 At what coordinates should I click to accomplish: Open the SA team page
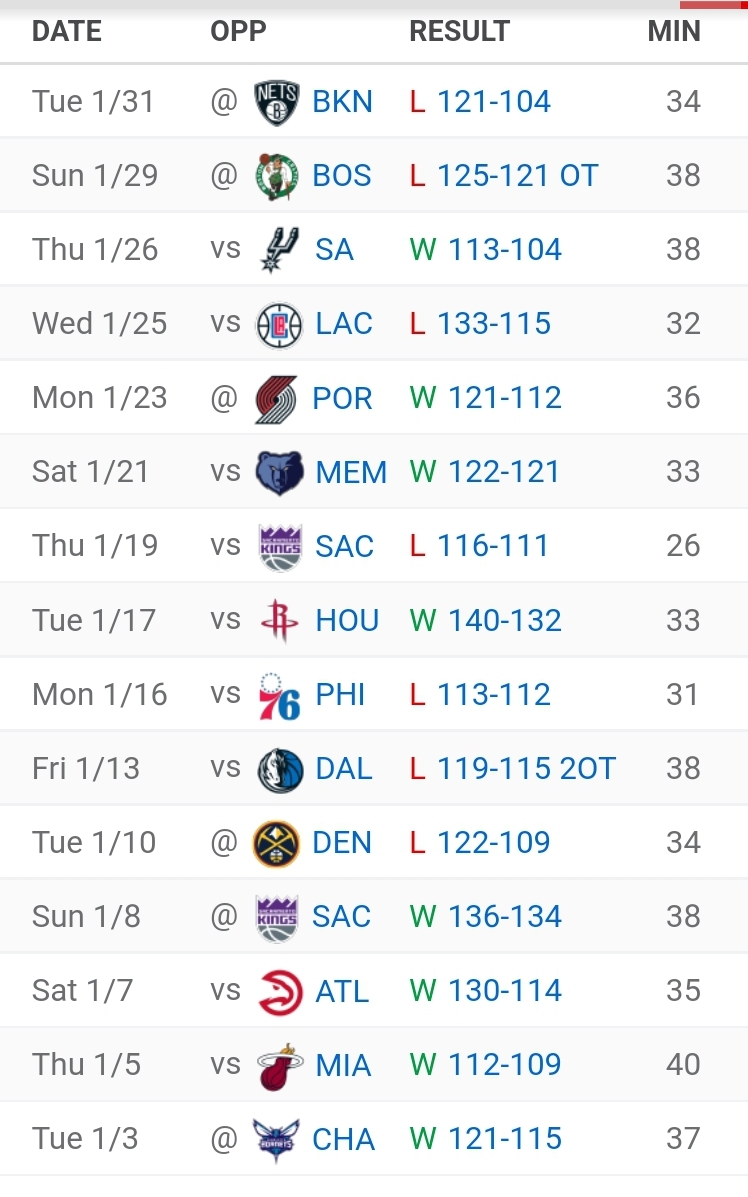click(x=334, y=250)
